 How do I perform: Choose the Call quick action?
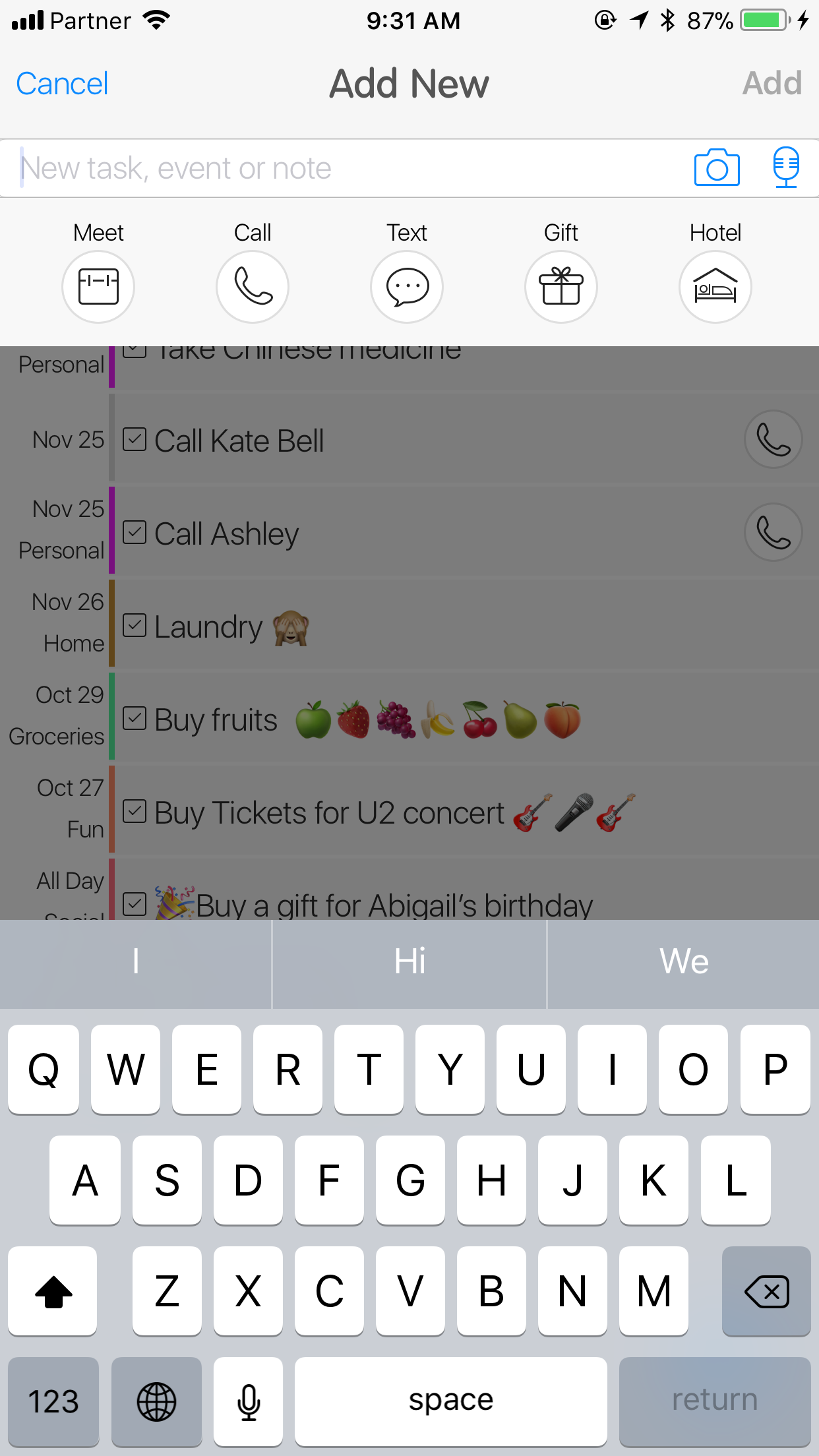point(253,287)
